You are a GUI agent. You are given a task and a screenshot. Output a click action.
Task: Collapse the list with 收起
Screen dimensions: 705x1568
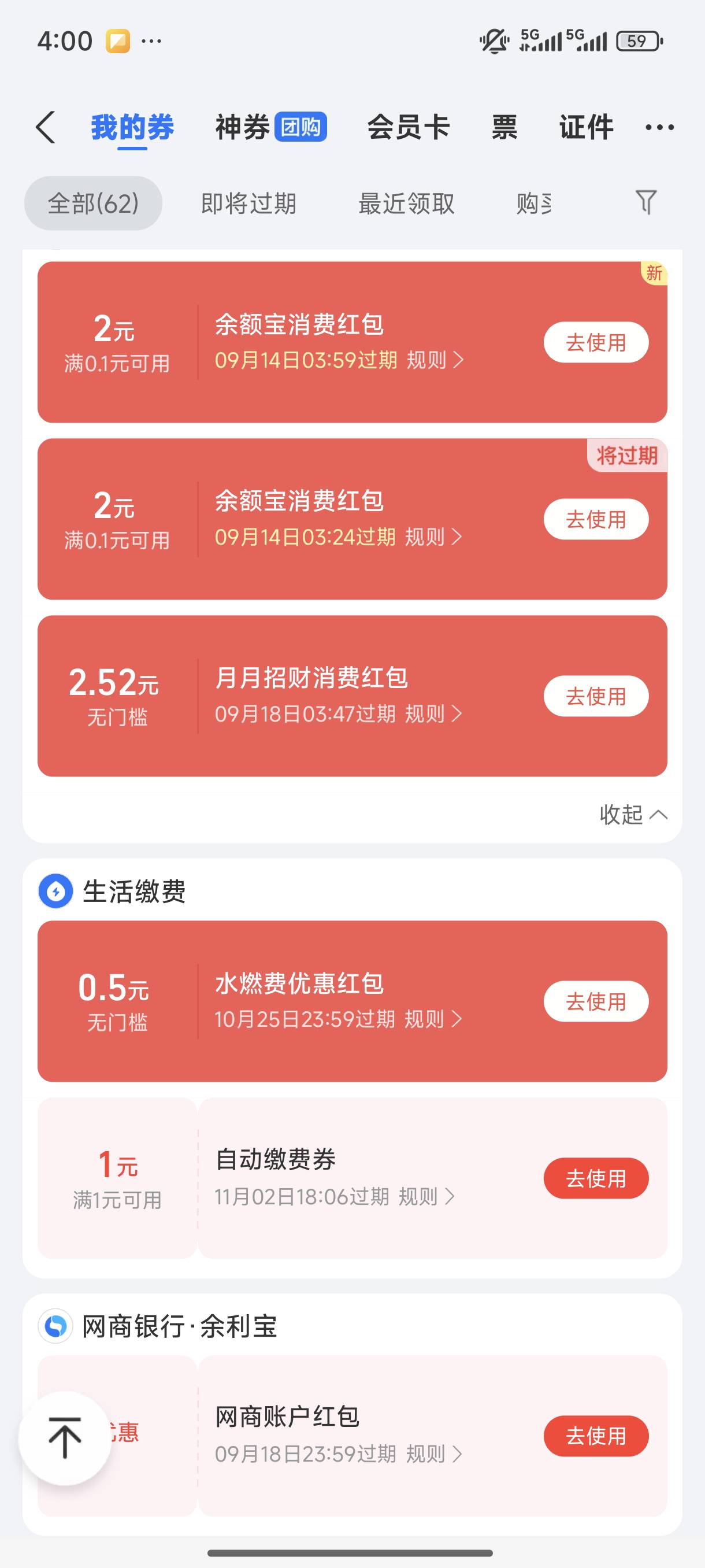click(x=633, y=815)
